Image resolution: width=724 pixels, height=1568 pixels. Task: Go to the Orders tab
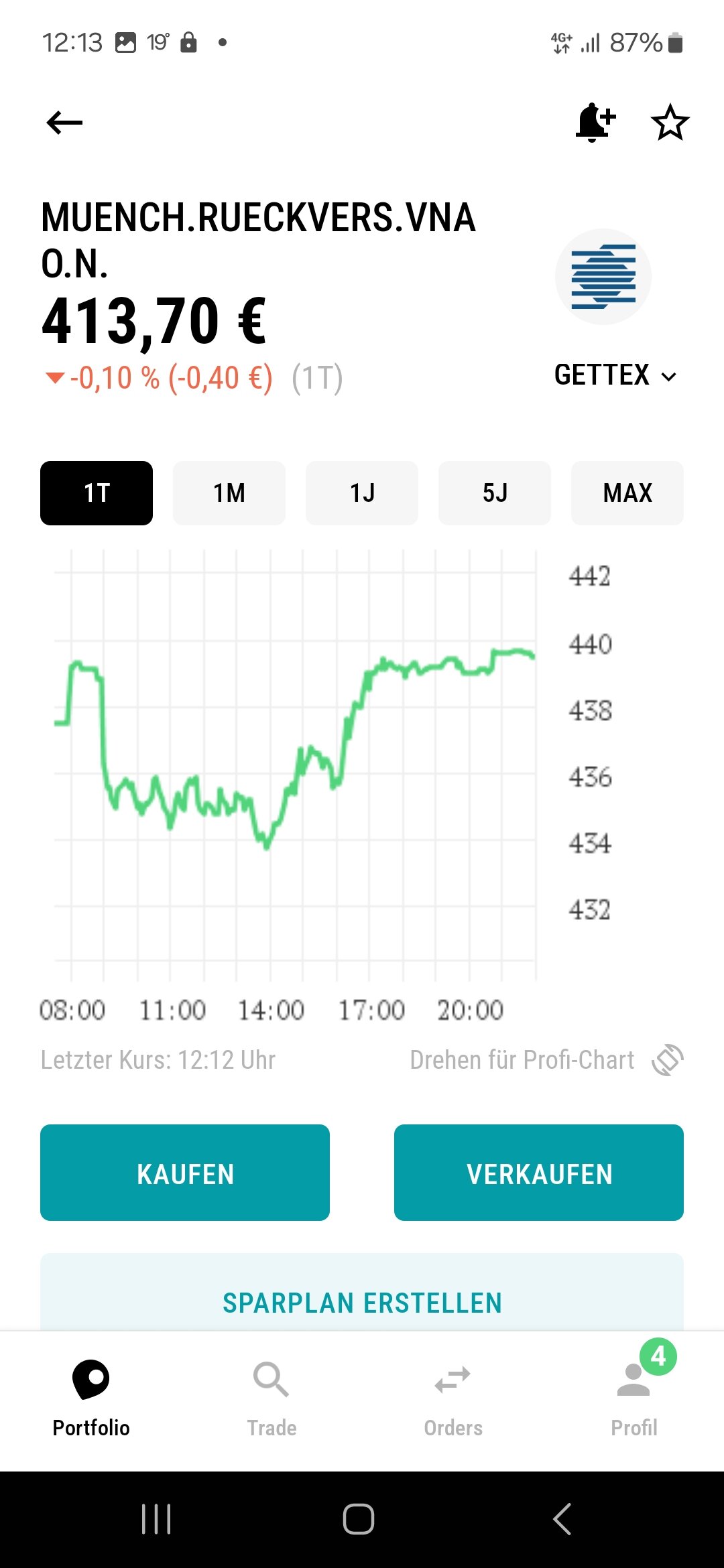(453, 1398)
